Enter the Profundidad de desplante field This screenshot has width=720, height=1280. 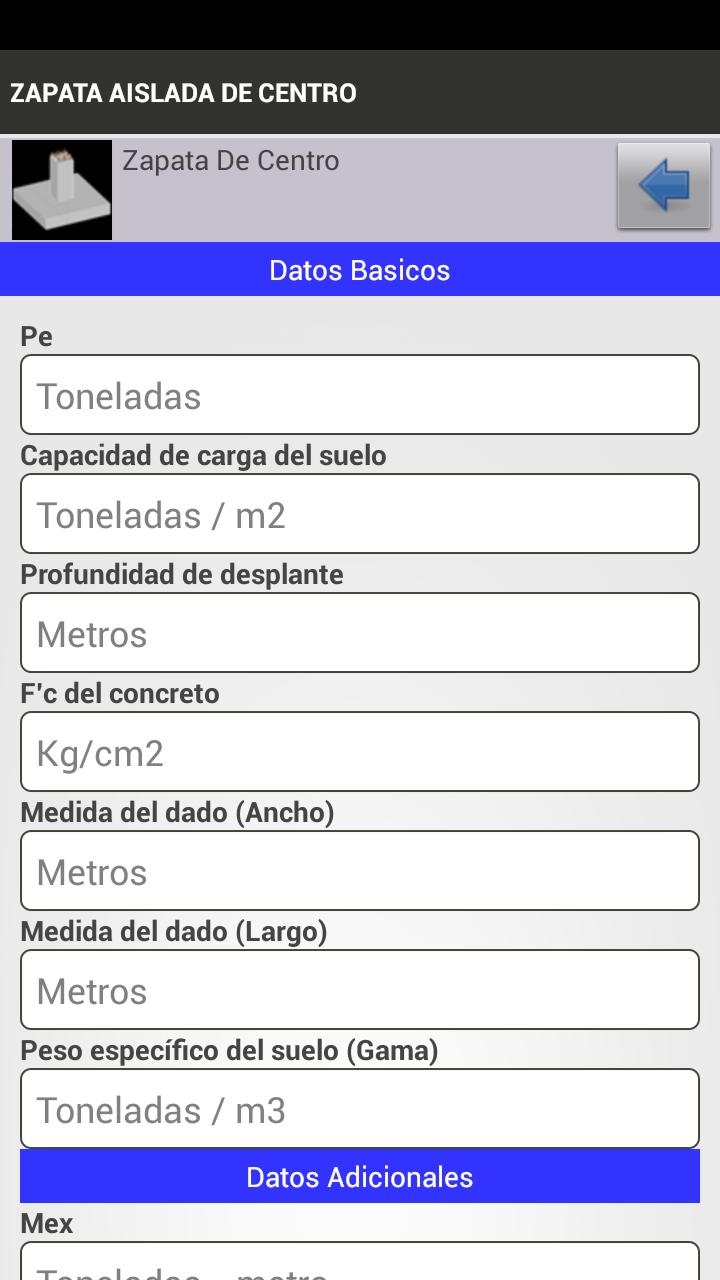(360, 633)
